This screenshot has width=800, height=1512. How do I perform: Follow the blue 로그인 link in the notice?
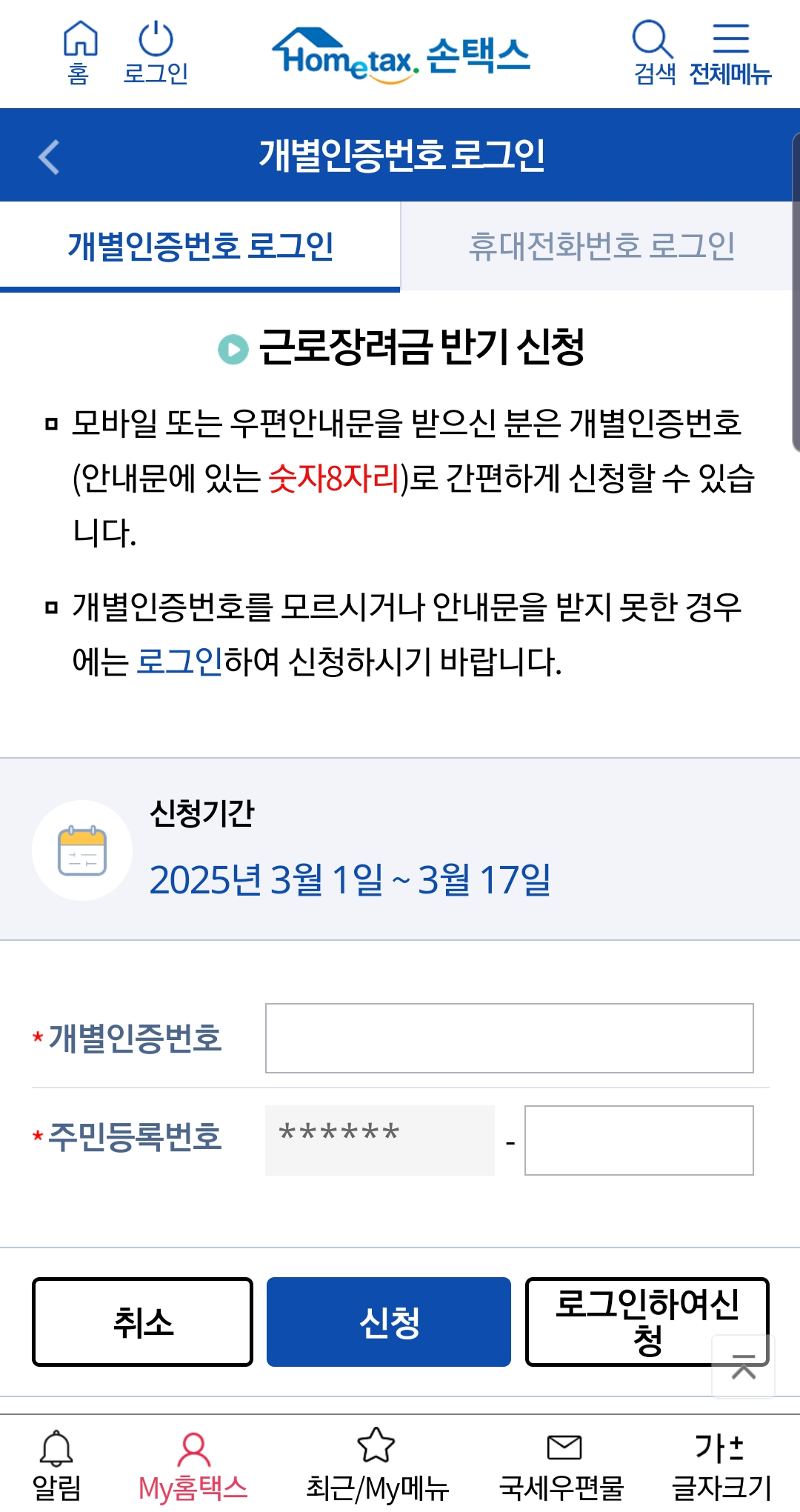click(x=179, y=661)
